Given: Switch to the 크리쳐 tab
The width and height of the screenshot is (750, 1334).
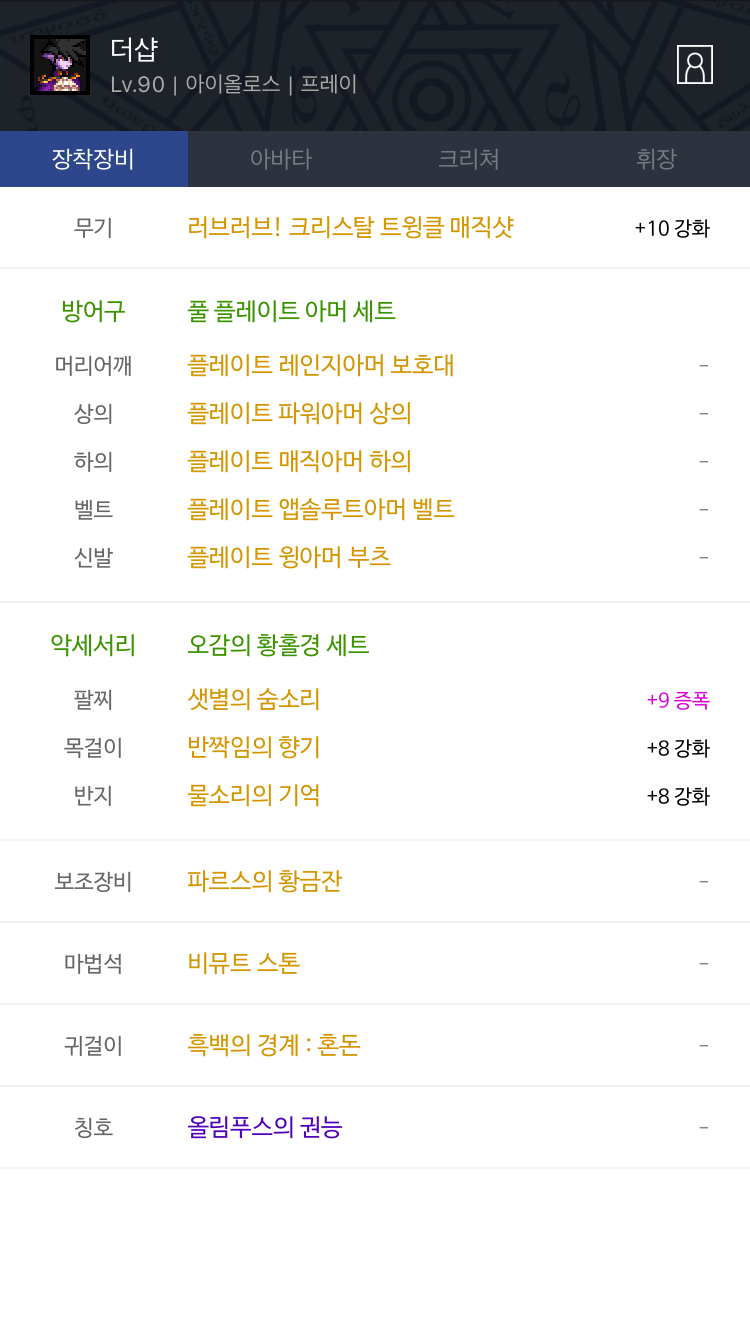Looking at the screenshot, I should pos(469,159).
